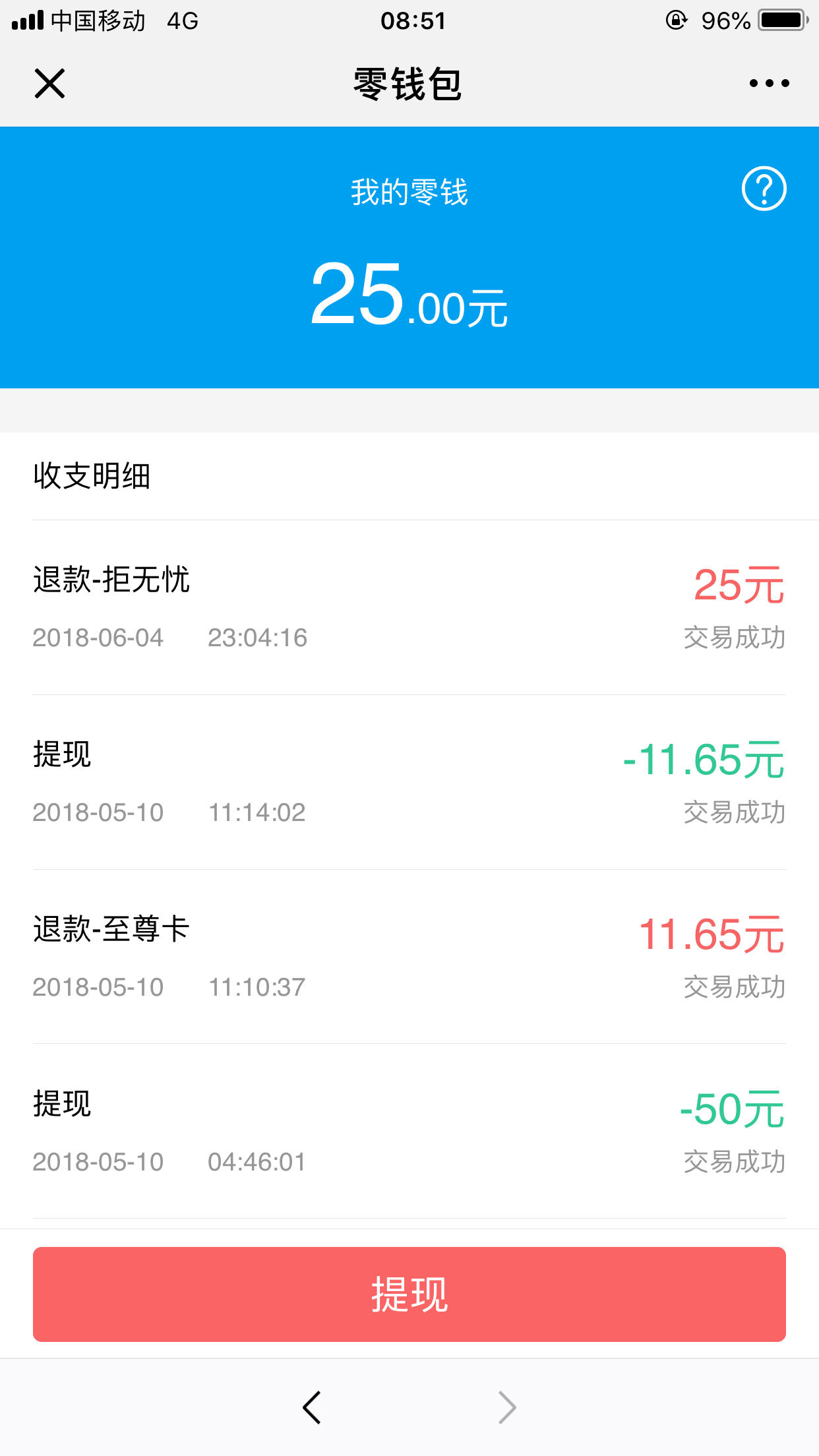Open the 退款-至尊卡 transaction record
This screenshot has width=819, height=1456.
point(409,957)
